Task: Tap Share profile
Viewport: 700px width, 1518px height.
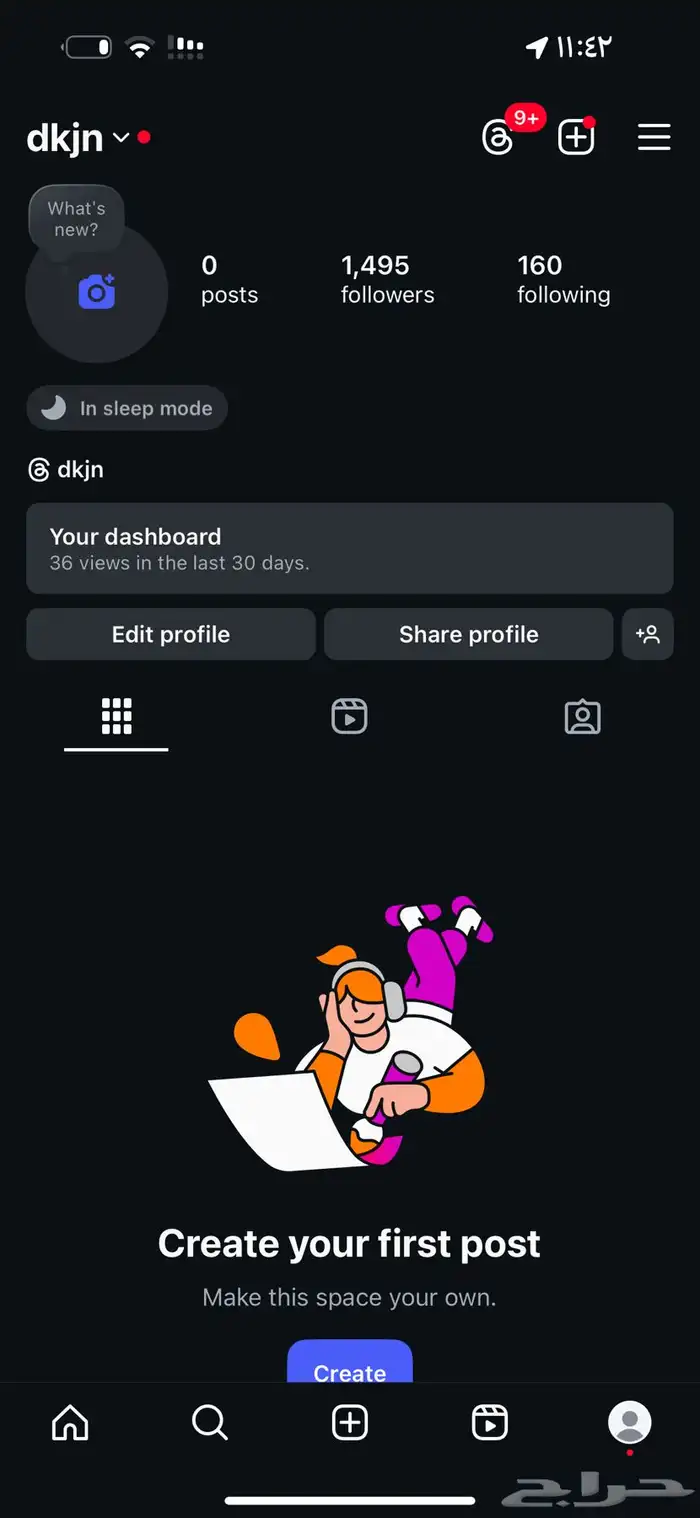Action: pos(468,634)
